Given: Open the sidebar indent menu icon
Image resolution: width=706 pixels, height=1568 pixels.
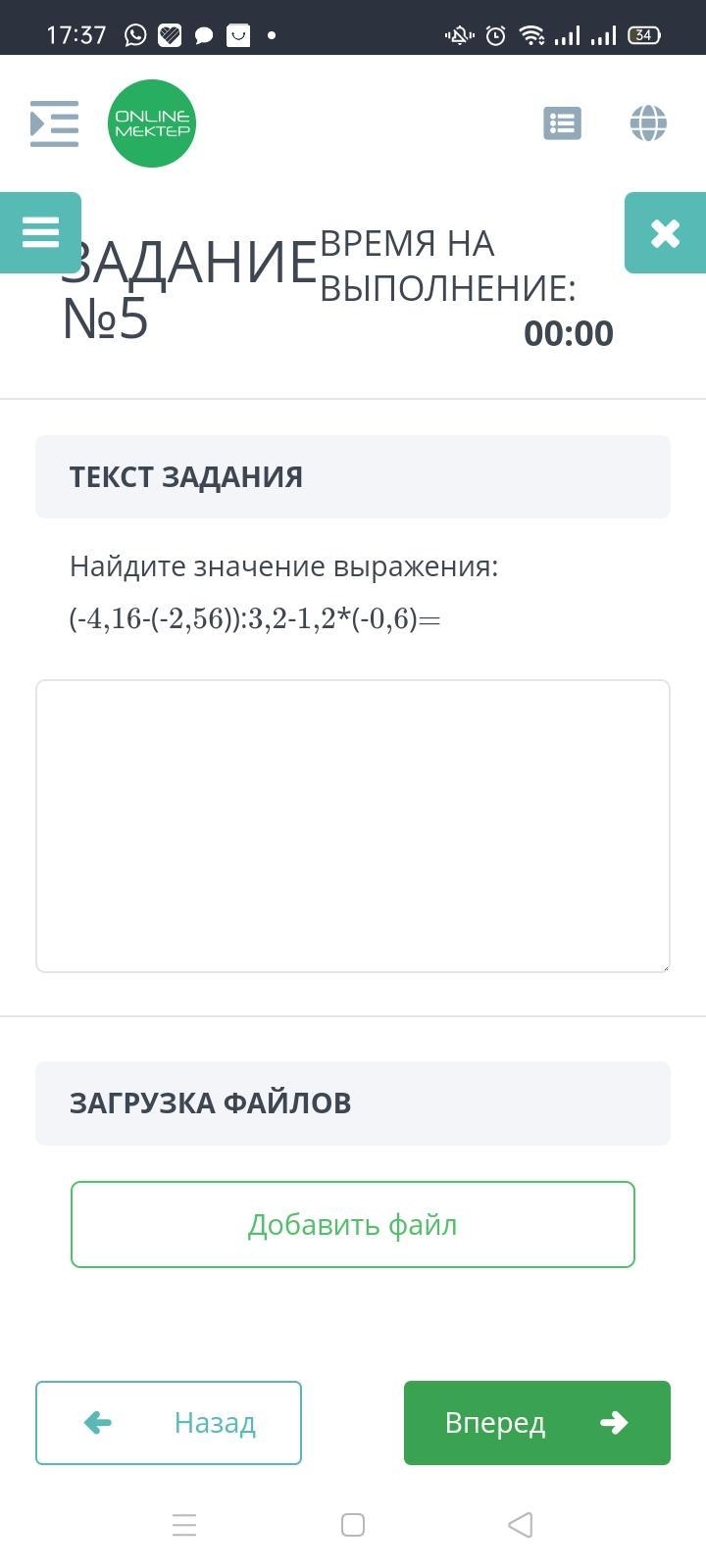Looking at the screenshot, I should coord(54,123).
